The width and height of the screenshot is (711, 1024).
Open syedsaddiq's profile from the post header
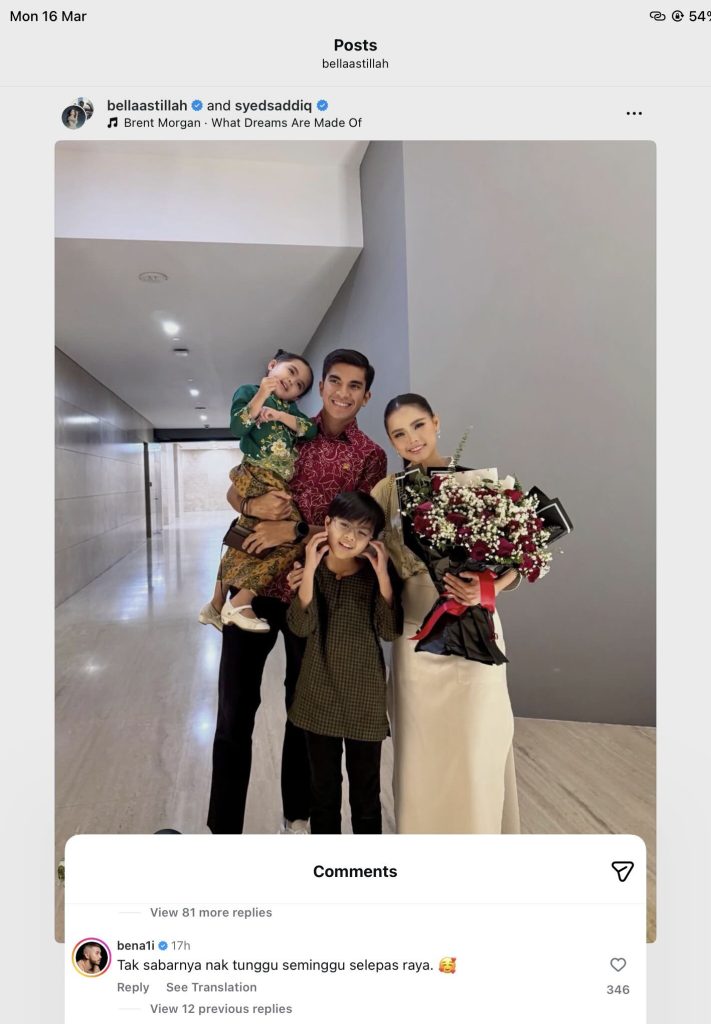coord(273,105)
